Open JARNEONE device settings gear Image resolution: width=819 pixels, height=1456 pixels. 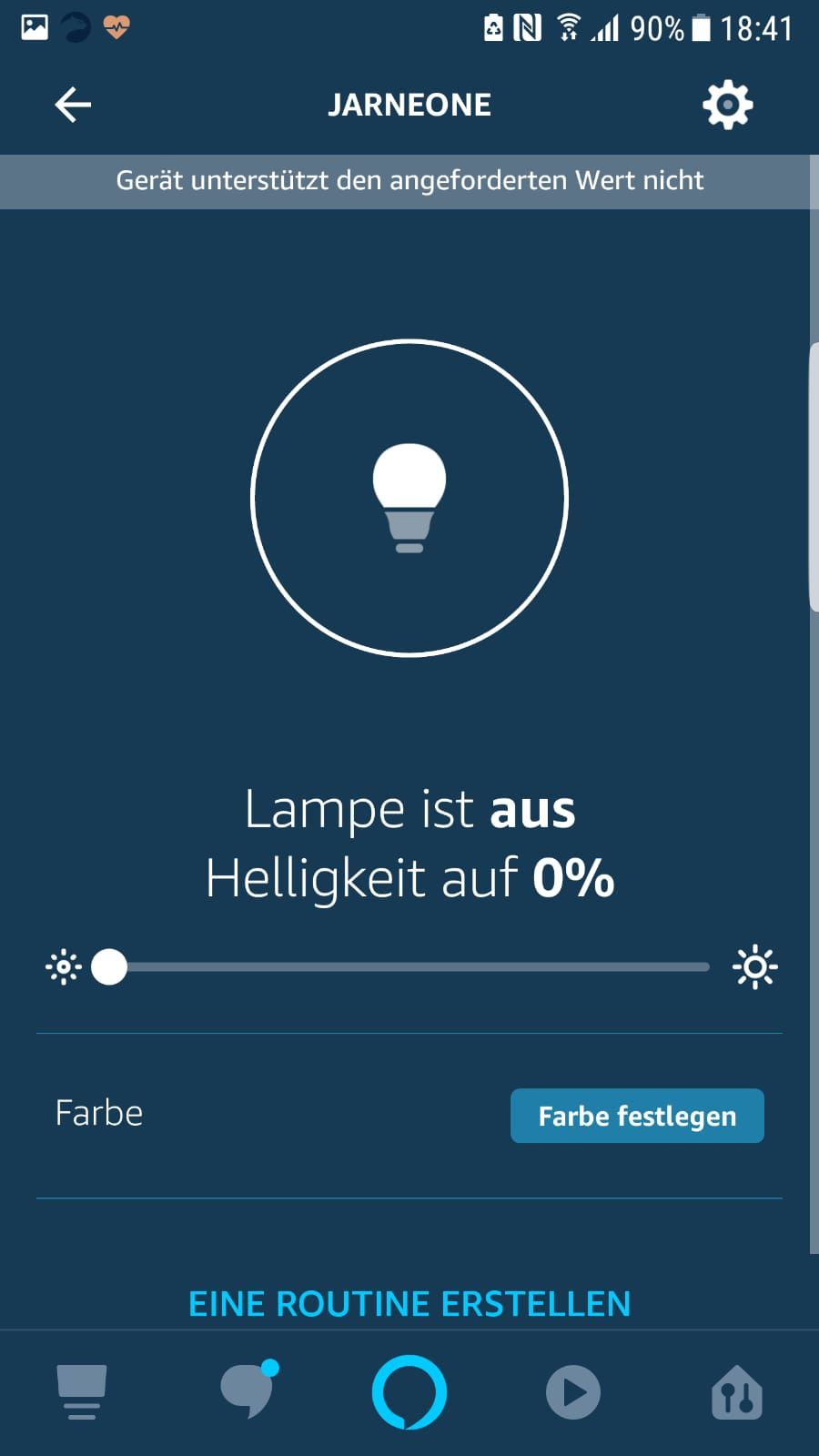727,105
